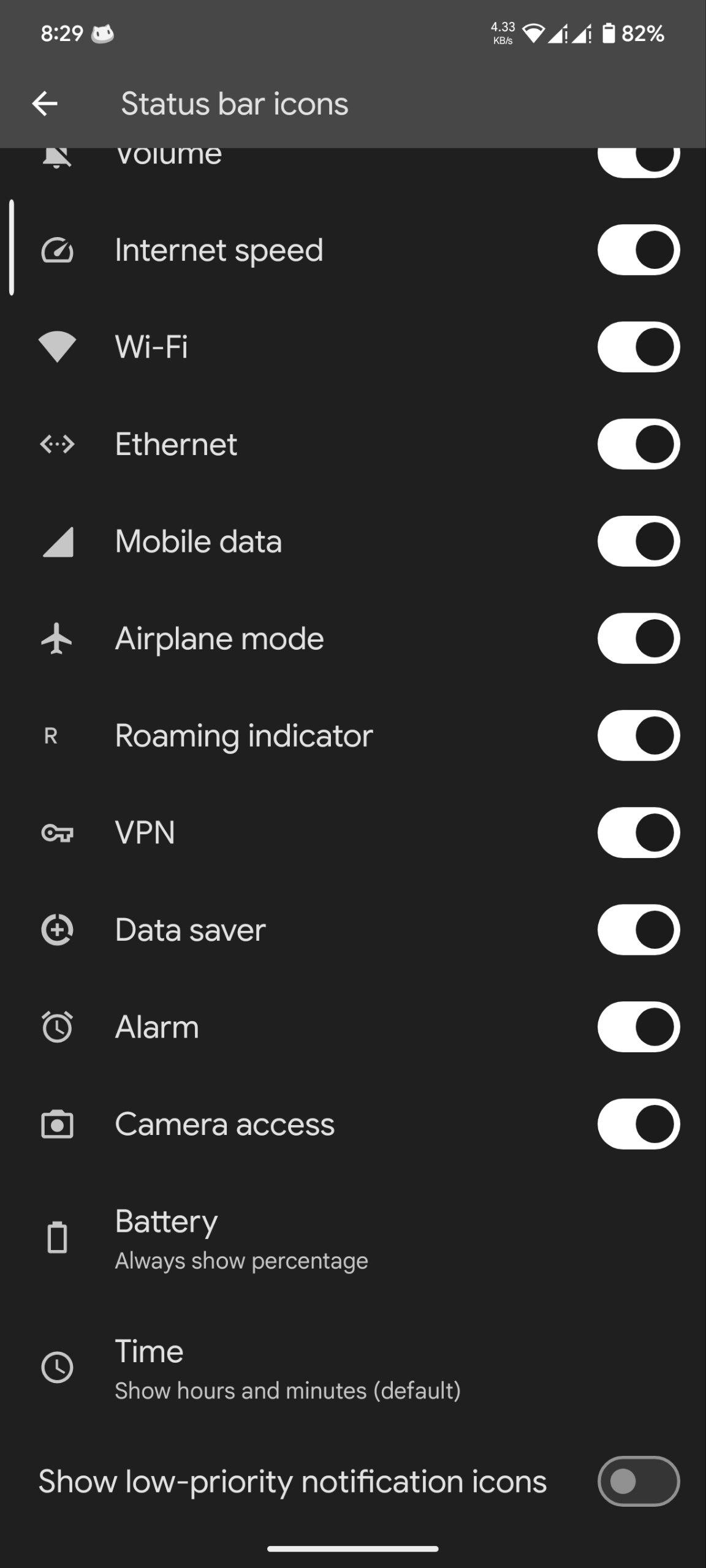The height and width of the screenshot is (1568, 706).
Task: Go back from Status bar icons
Action: point(45,104)
